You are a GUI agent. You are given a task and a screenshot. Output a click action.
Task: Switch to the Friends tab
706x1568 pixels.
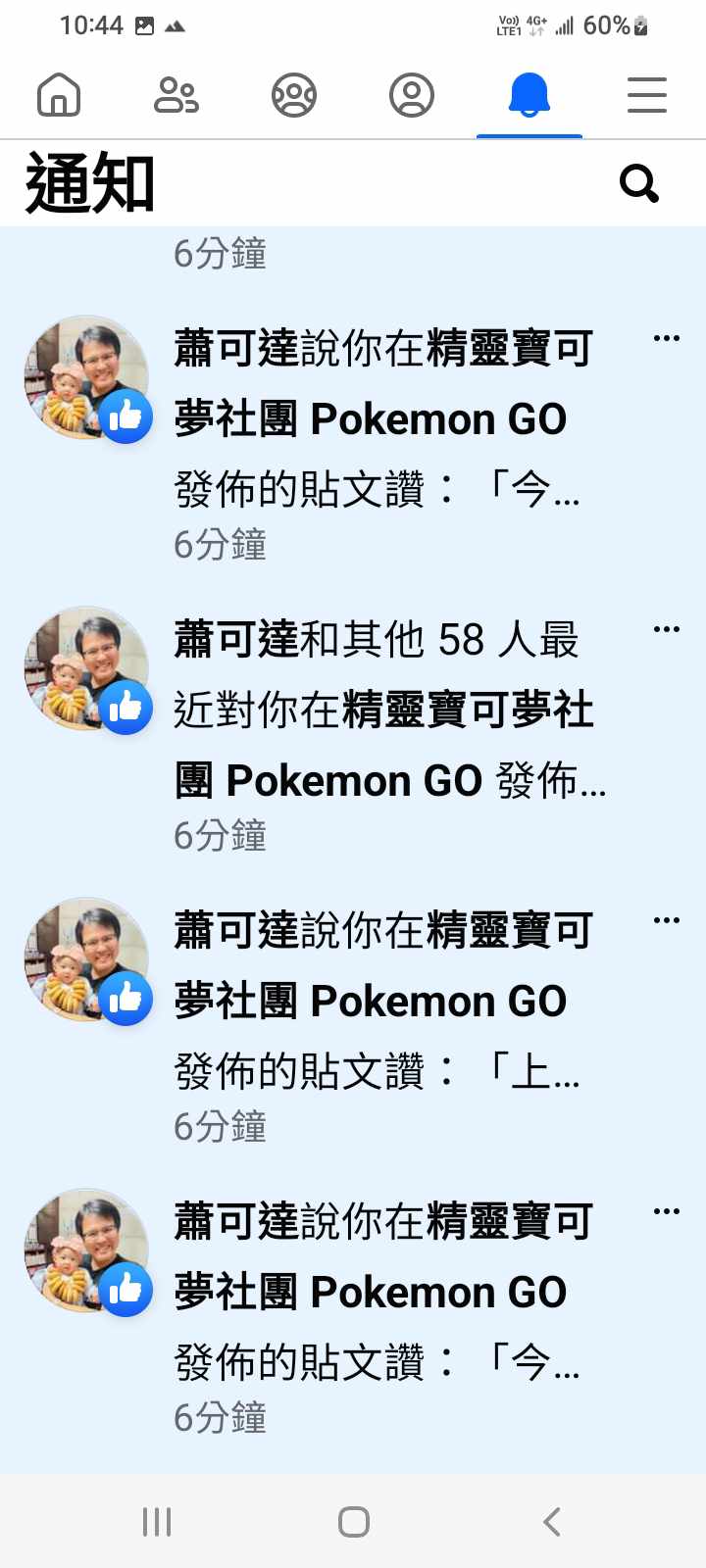[176, 96]
